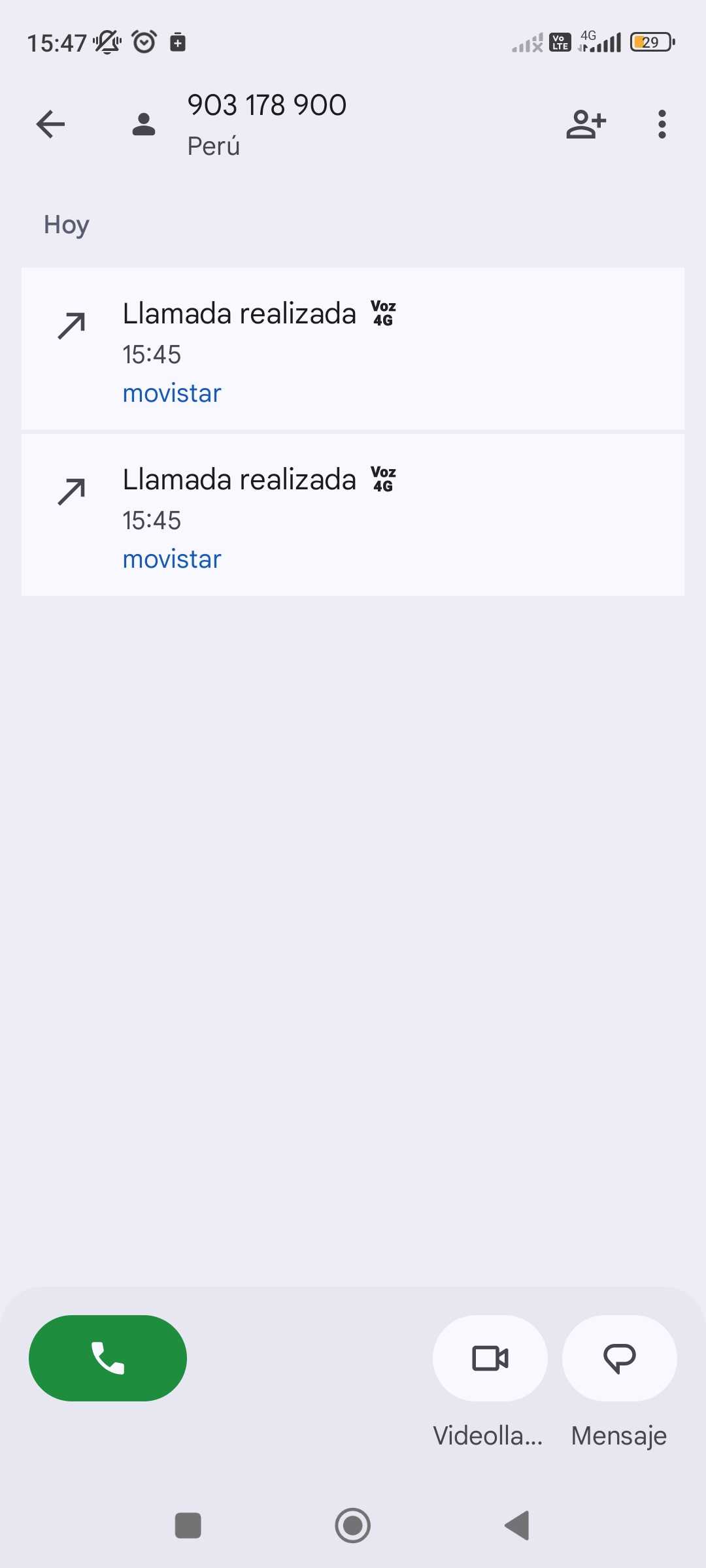Image resolution: width=706 pixels, height=1568 pixels.
Task: Go back using the top arrow
Action: coord(51,124)
